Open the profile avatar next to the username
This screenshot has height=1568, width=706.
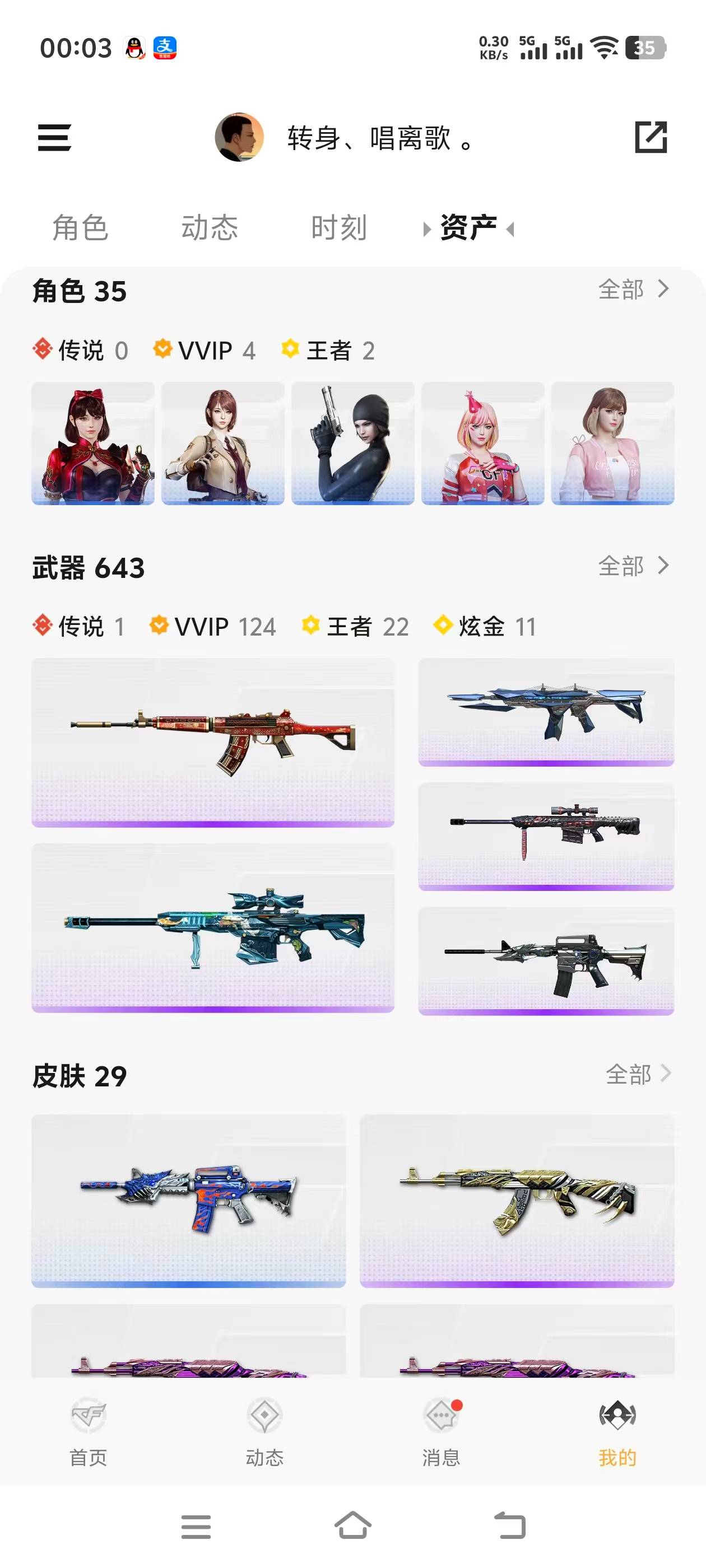tap(240, 138)
